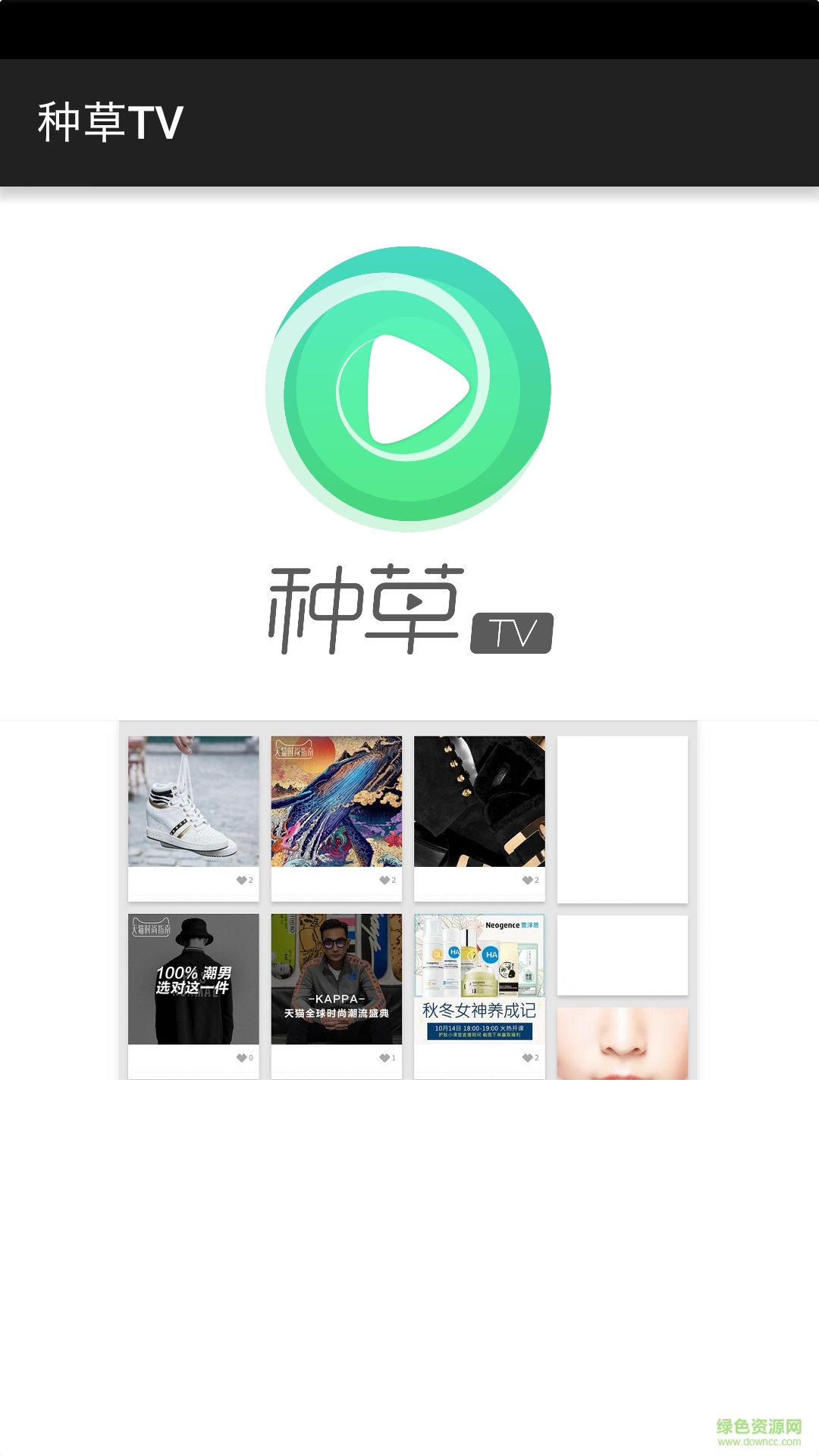This screenshot has height=1456, width=819.
Task: Click the heart icon under the KAPPA video
Action: point(383,1059)
